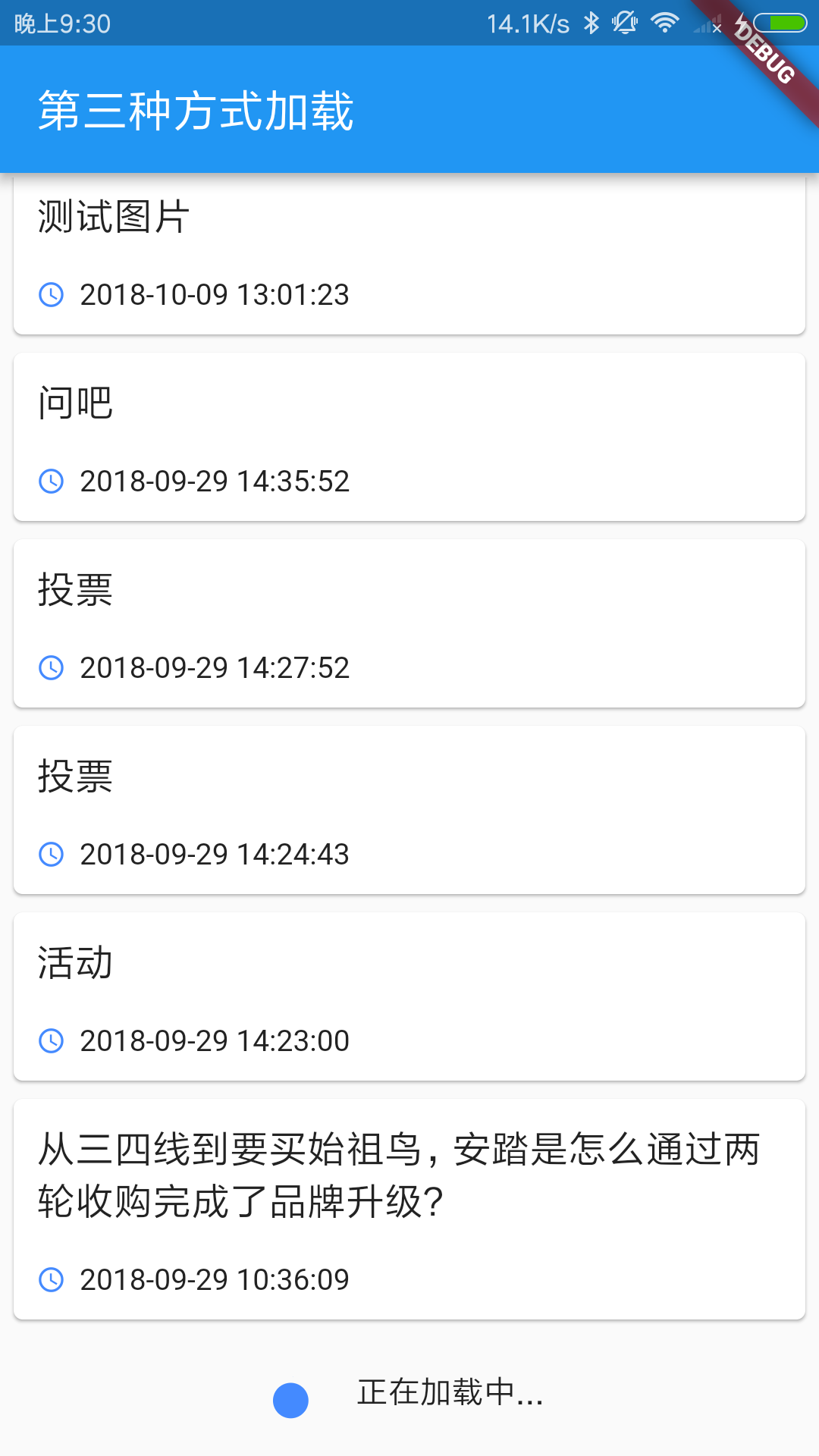Image resolution: width=819 pixels, height=1456 pixels.
Task: Select the 投票 card dated 14:24:43
Action: (409, 811)
